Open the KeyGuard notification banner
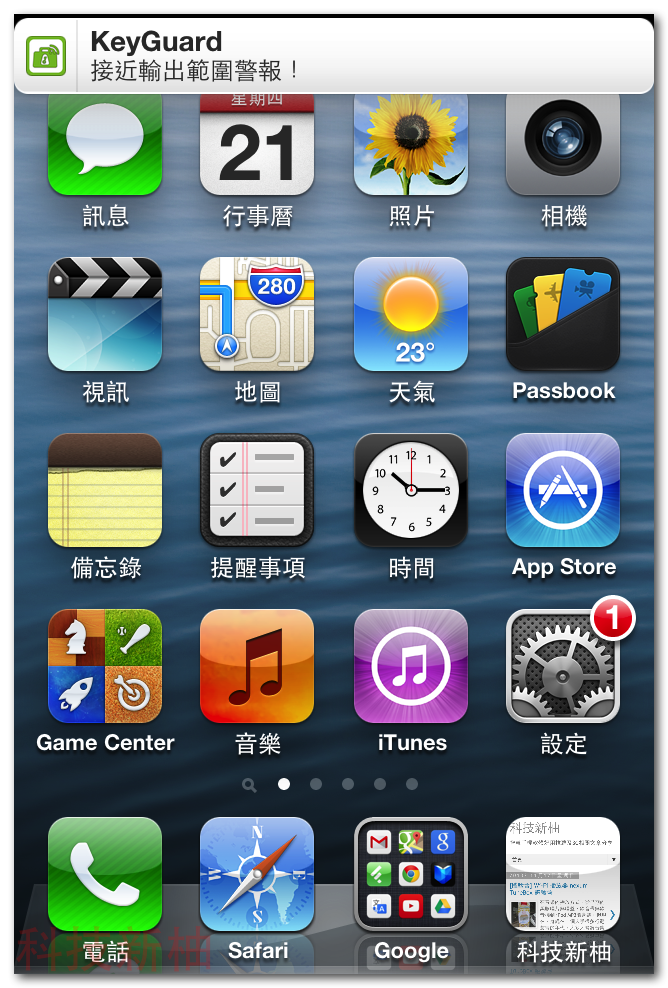The image size is (668, 988). tap(333, 56)
